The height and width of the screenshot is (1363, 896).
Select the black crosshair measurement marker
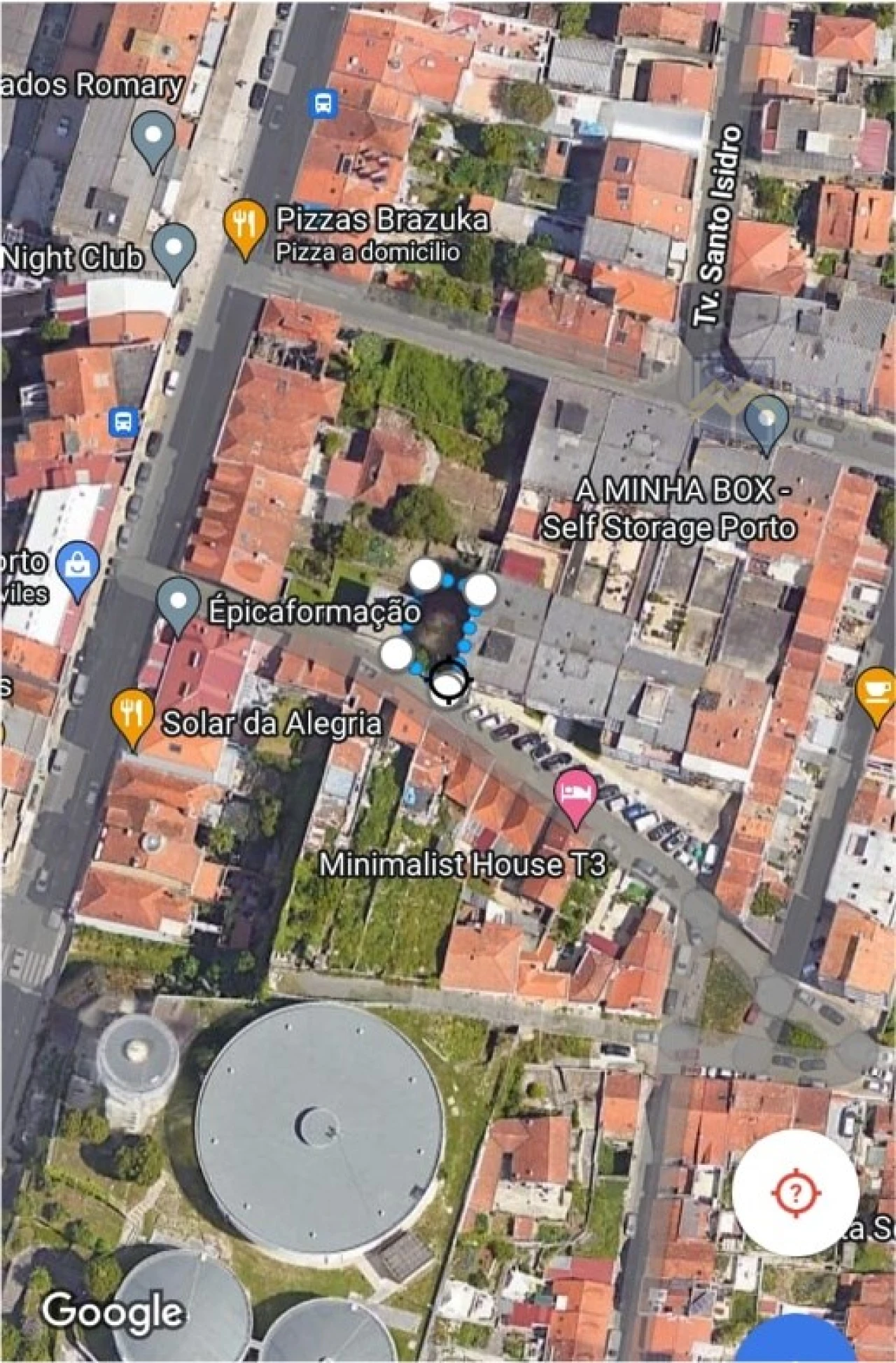[449, 680]
